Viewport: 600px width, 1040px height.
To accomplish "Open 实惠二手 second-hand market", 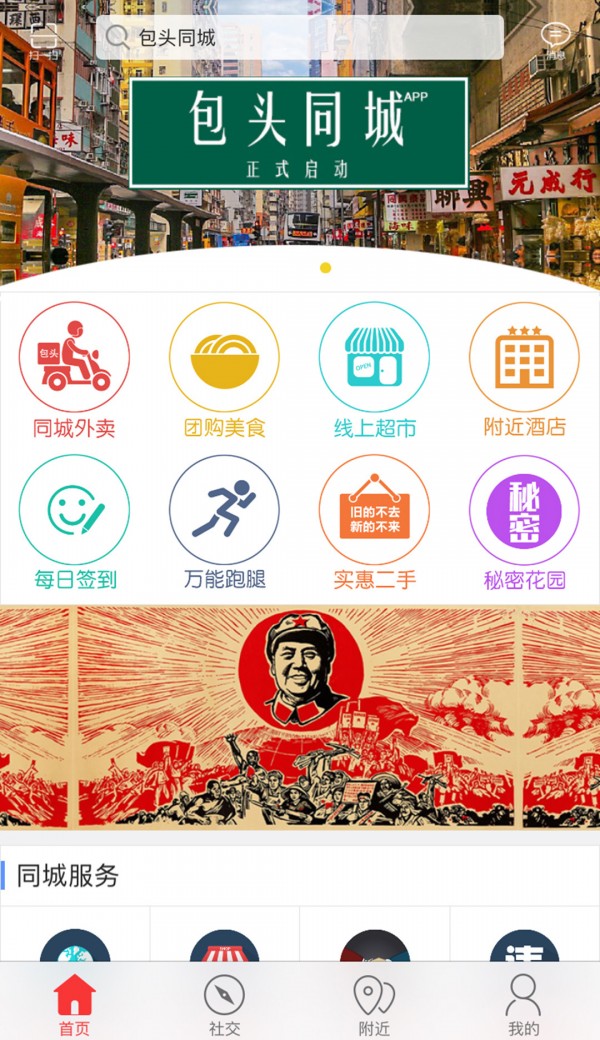I will pos(374,522).
